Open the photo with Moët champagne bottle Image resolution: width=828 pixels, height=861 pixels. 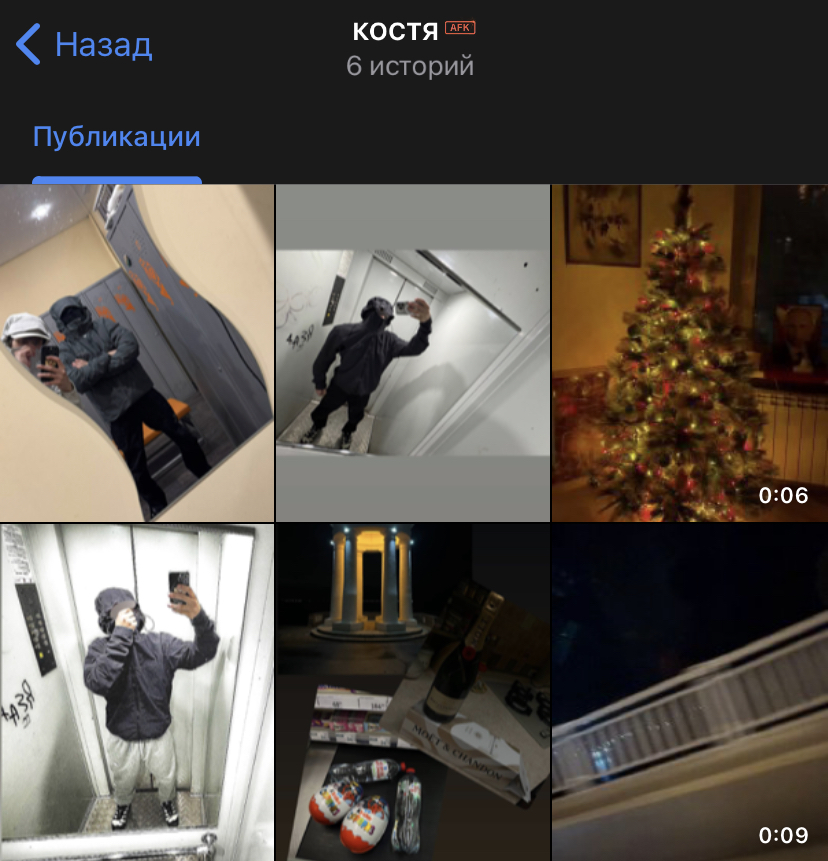point(412,690)
